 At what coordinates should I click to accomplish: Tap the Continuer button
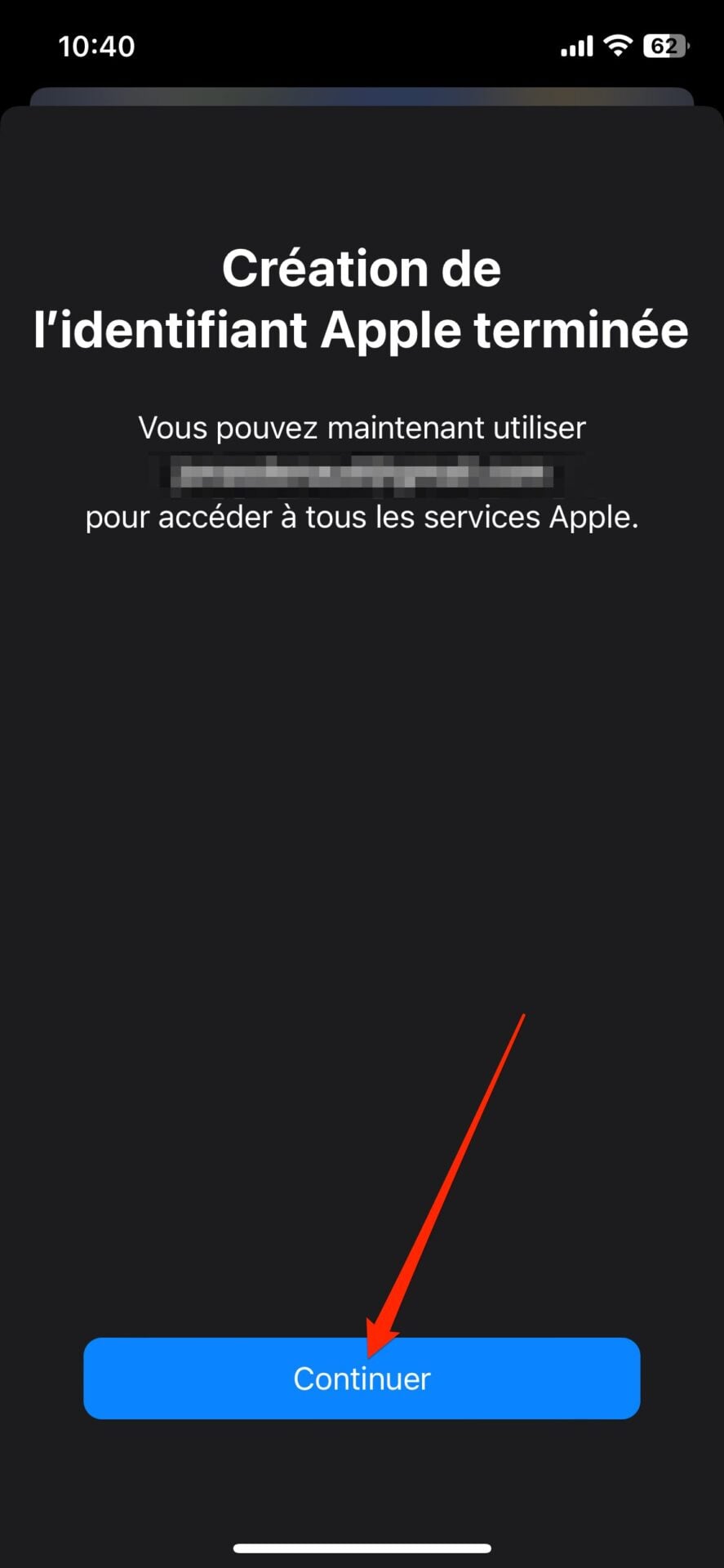click(x=362, y=1379)
